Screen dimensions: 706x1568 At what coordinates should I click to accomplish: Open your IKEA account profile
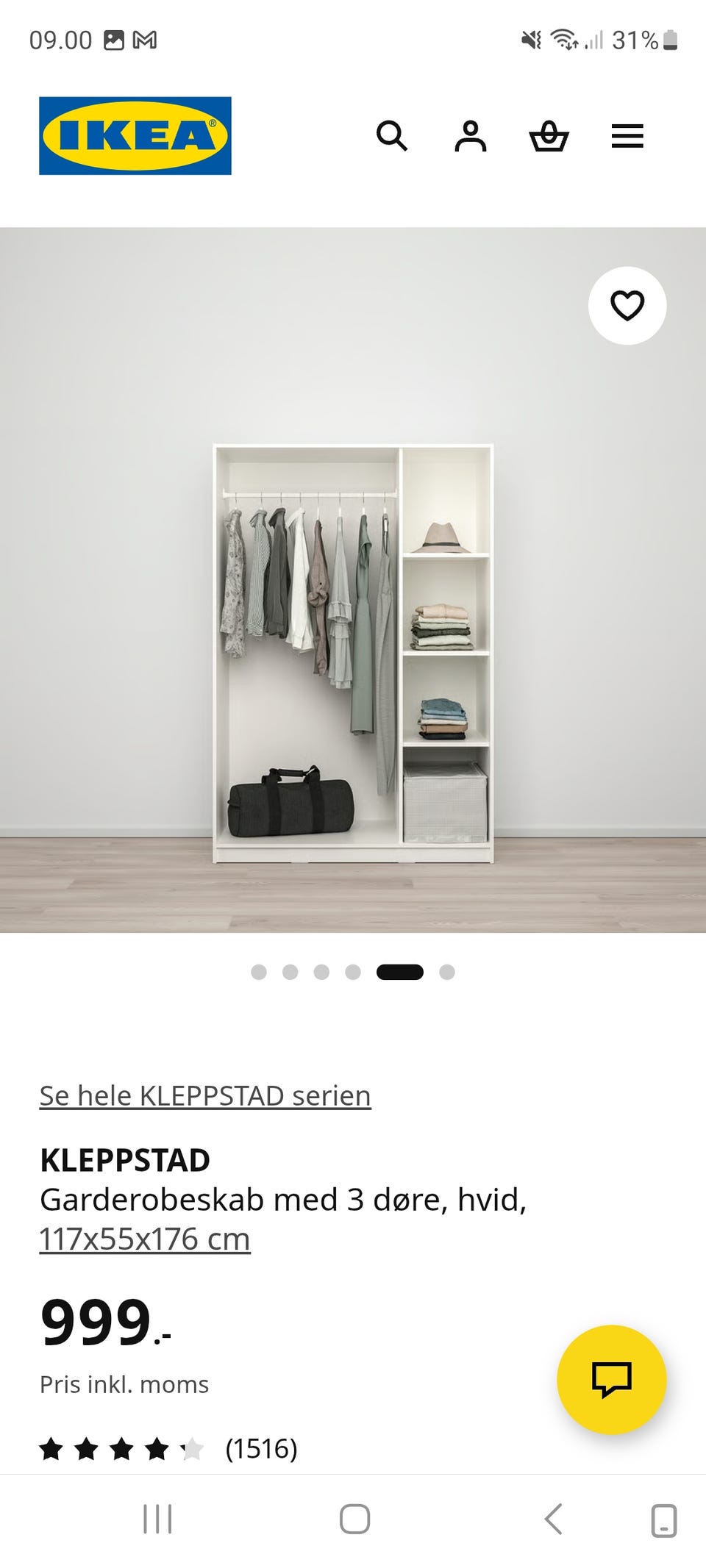click(473, 137)
